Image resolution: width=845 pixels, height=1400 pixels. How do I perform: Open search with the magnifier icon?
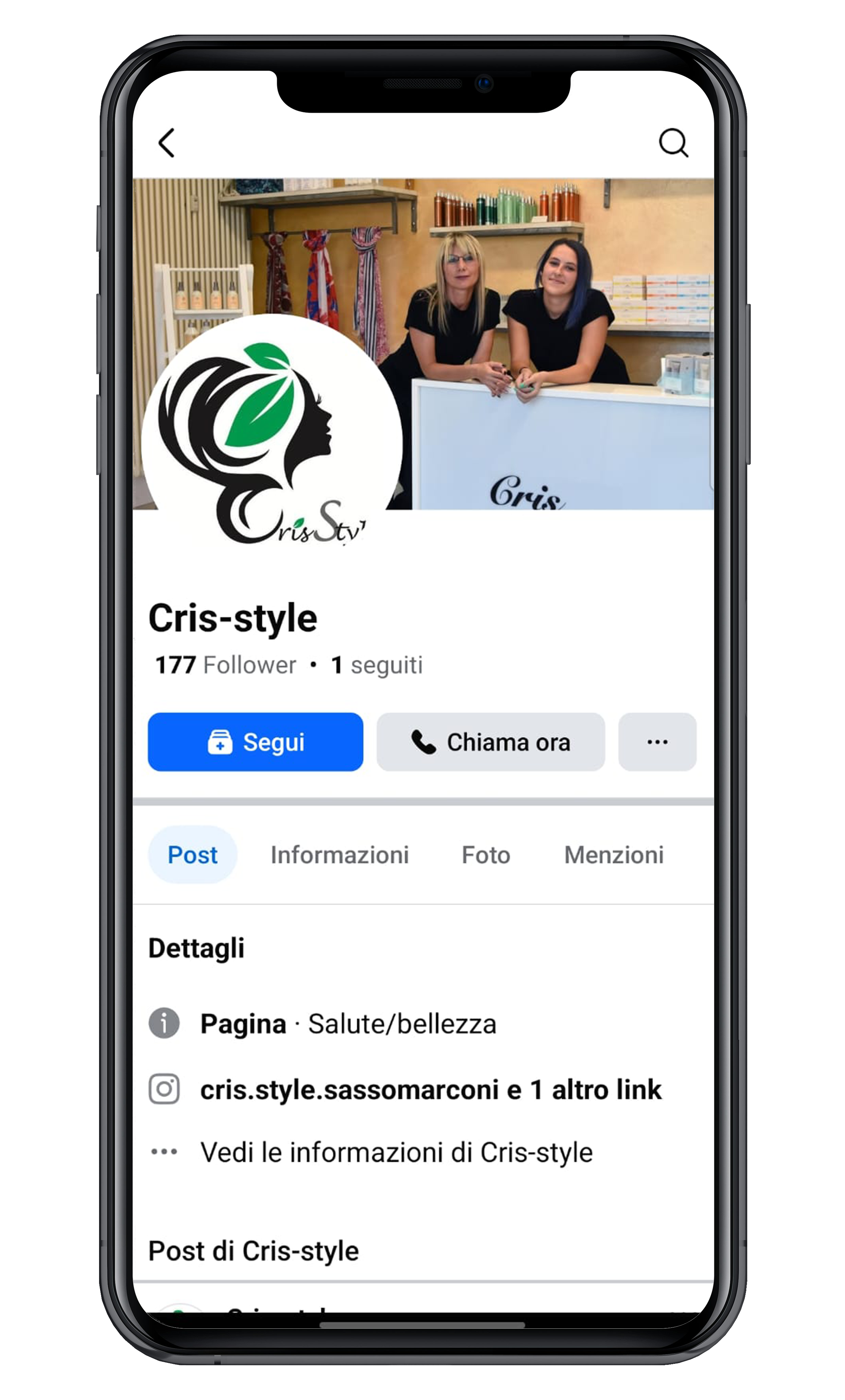tap(673, 143)
